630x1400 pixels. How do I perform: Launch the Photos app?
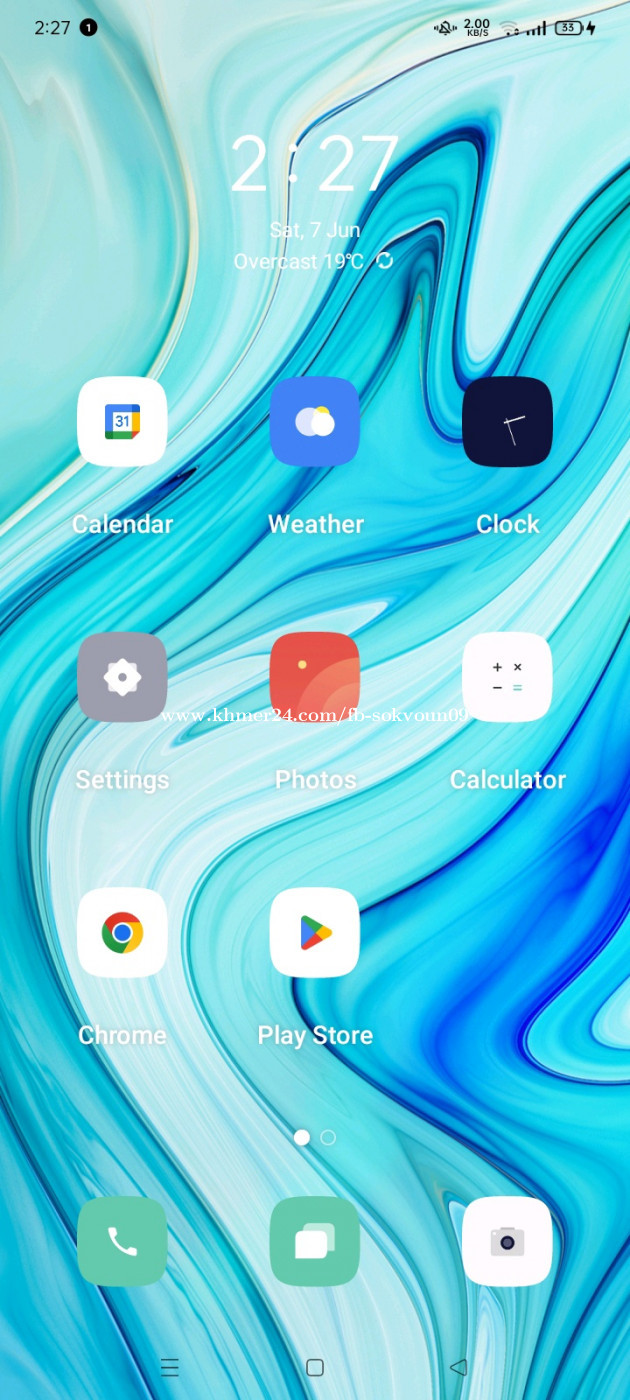coord(315,677)
